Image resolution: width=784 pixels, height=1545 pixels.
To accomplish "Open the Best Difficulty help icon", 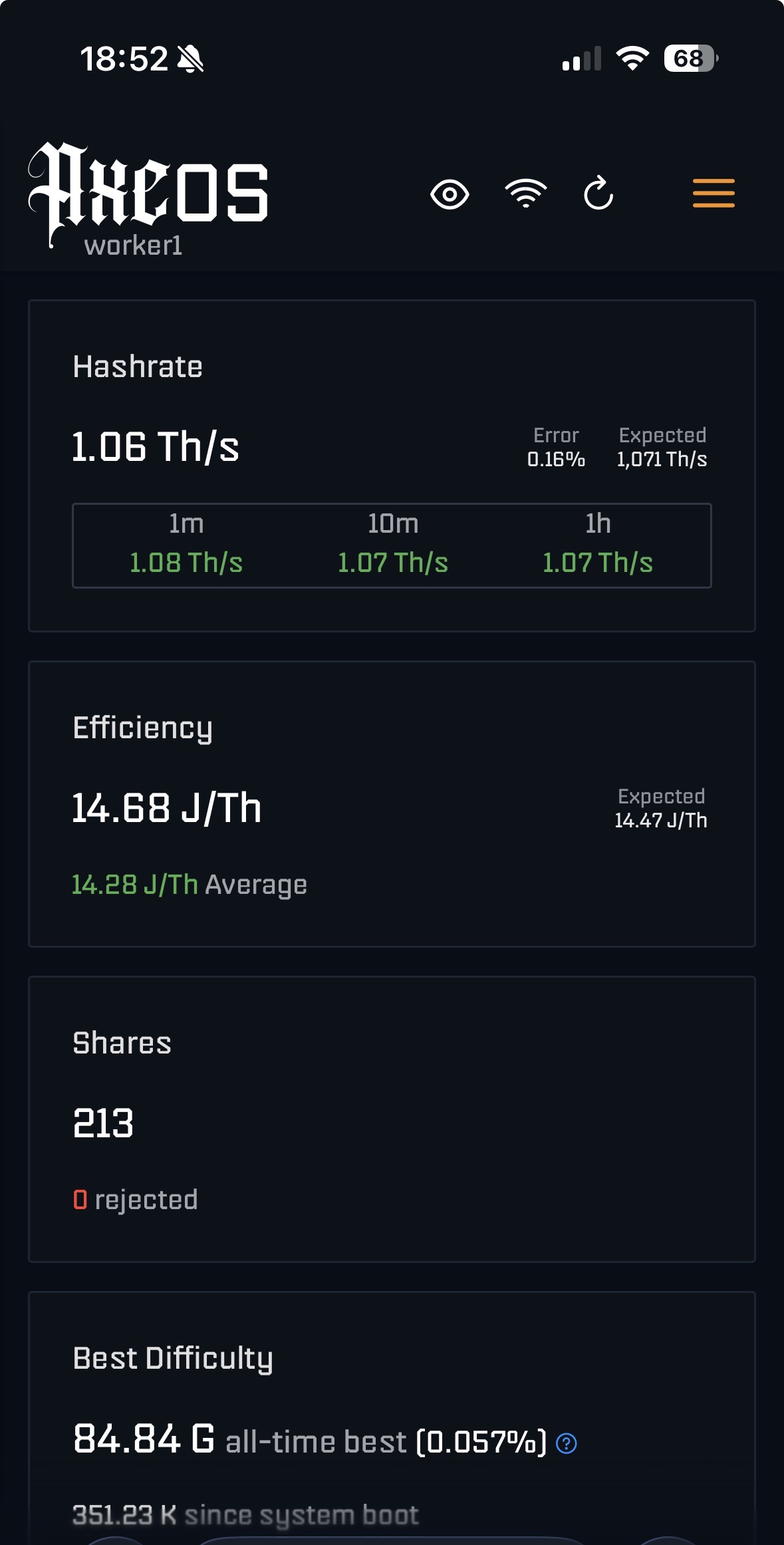I will [566, 1443].
